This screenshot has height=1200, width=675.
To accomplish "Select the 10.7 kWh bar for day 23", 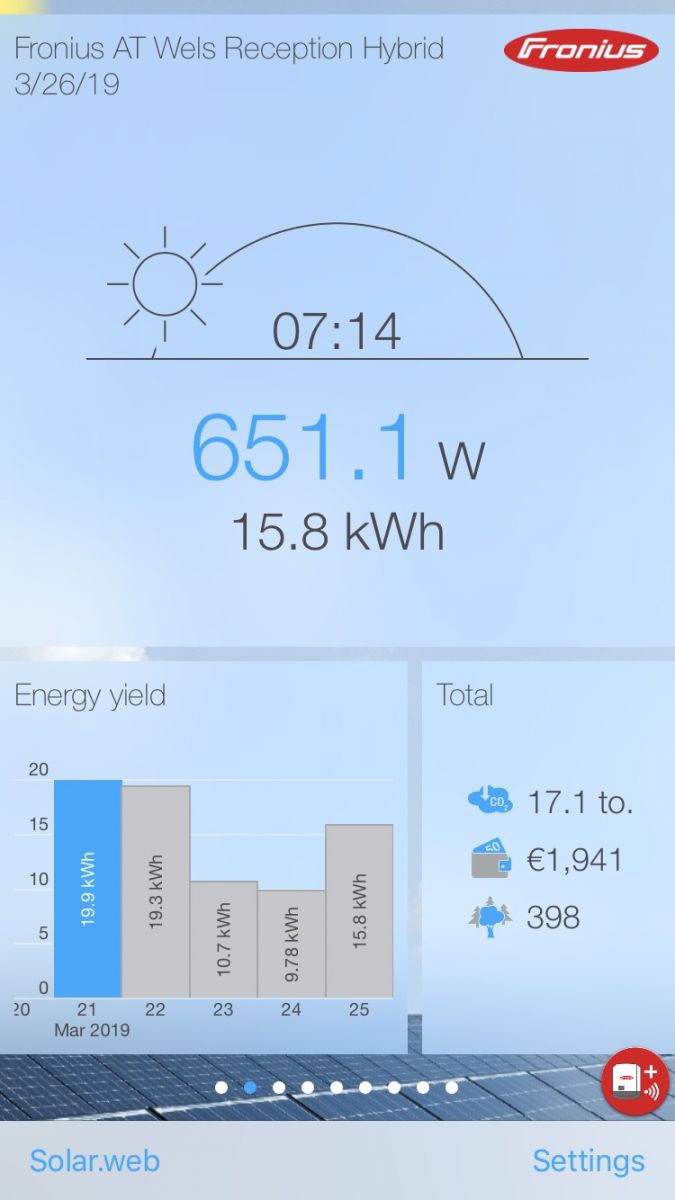I will 224,939.
